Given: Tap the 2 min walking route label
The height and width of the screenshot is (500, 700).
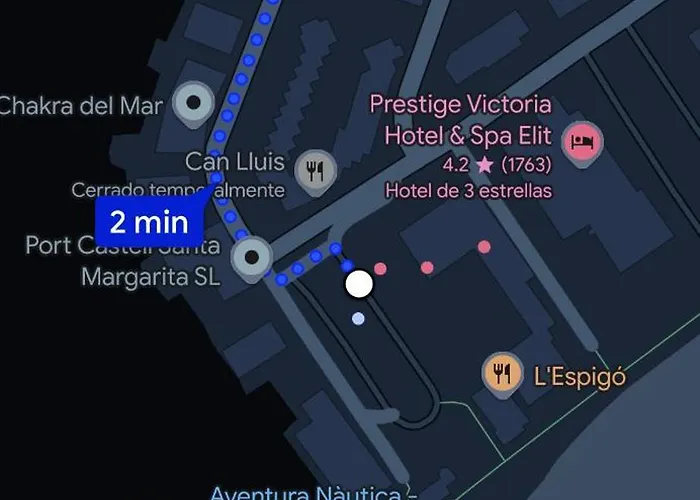Looking at the screenshot, I should [148, 222].
